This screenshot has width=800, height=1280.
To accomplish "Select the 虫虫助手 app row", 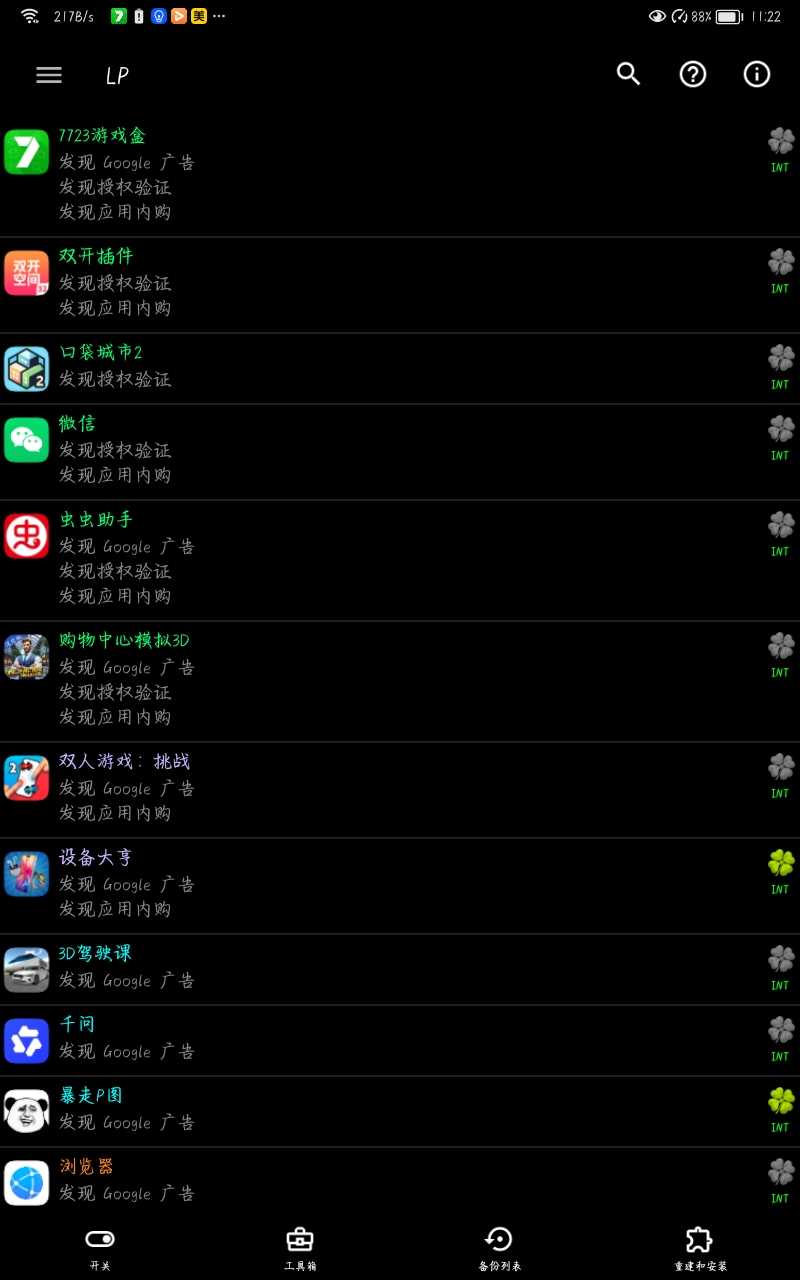I will (x=300, y=558).
